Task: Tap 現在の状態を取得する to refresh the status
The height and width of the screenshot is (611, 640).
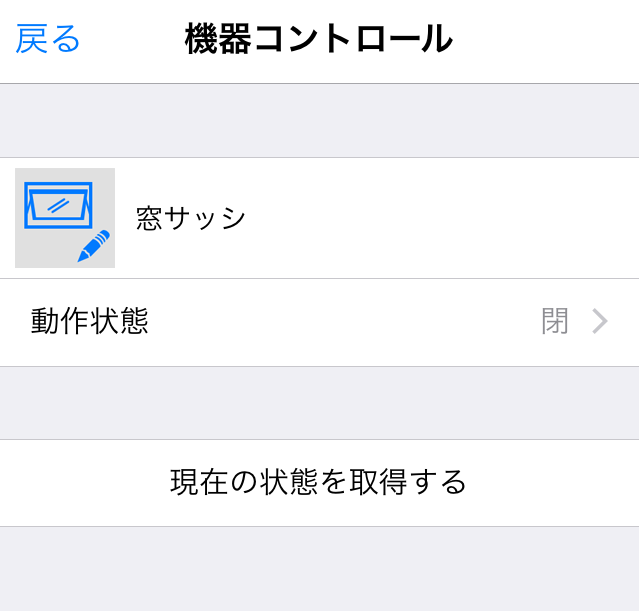Action: pyautogui.click(x=320, y=482)
